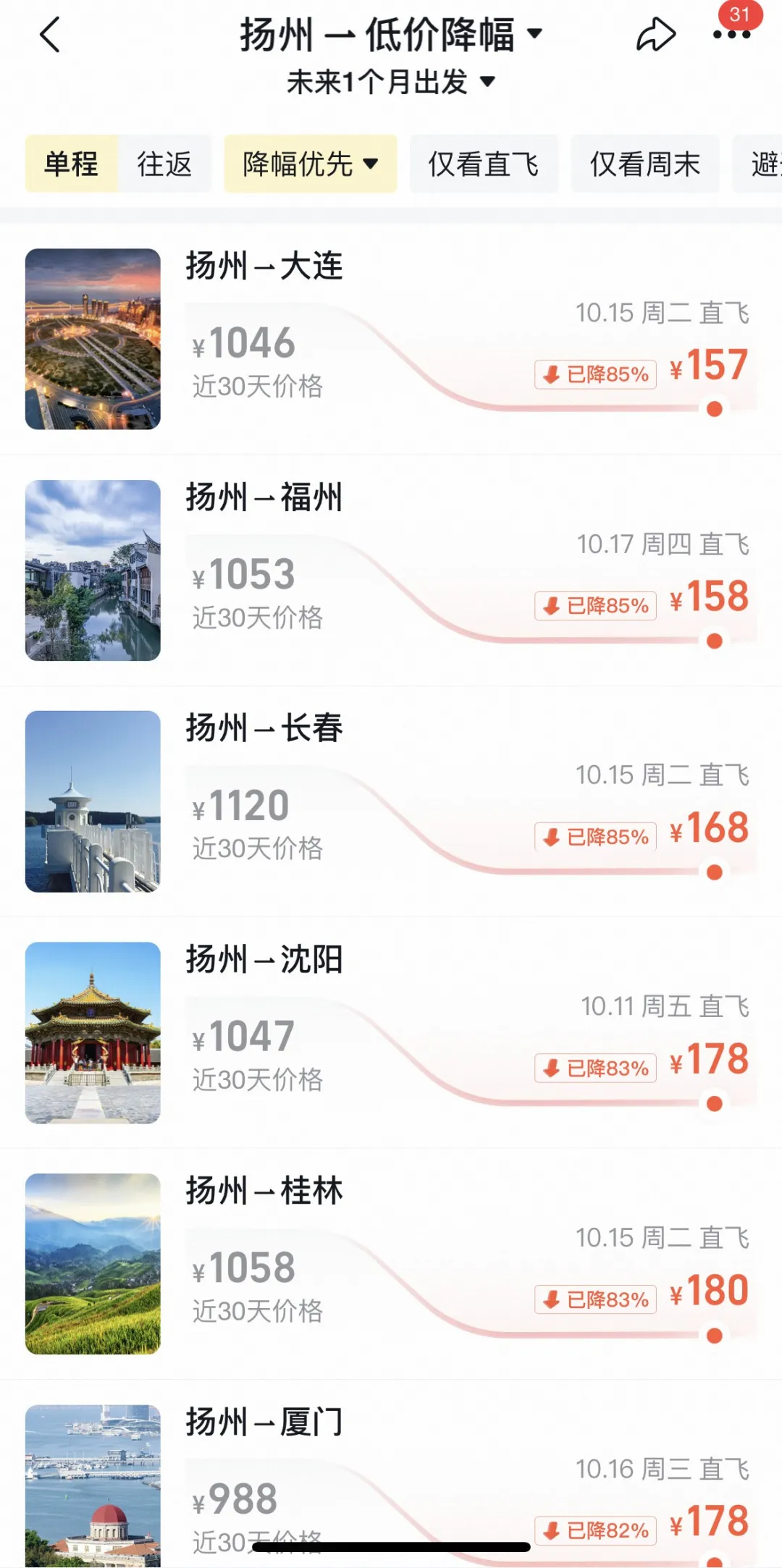The image size is (782, 1568).
Task: Select the 单程 one-way tab
Action: click(x=71, y=164)
